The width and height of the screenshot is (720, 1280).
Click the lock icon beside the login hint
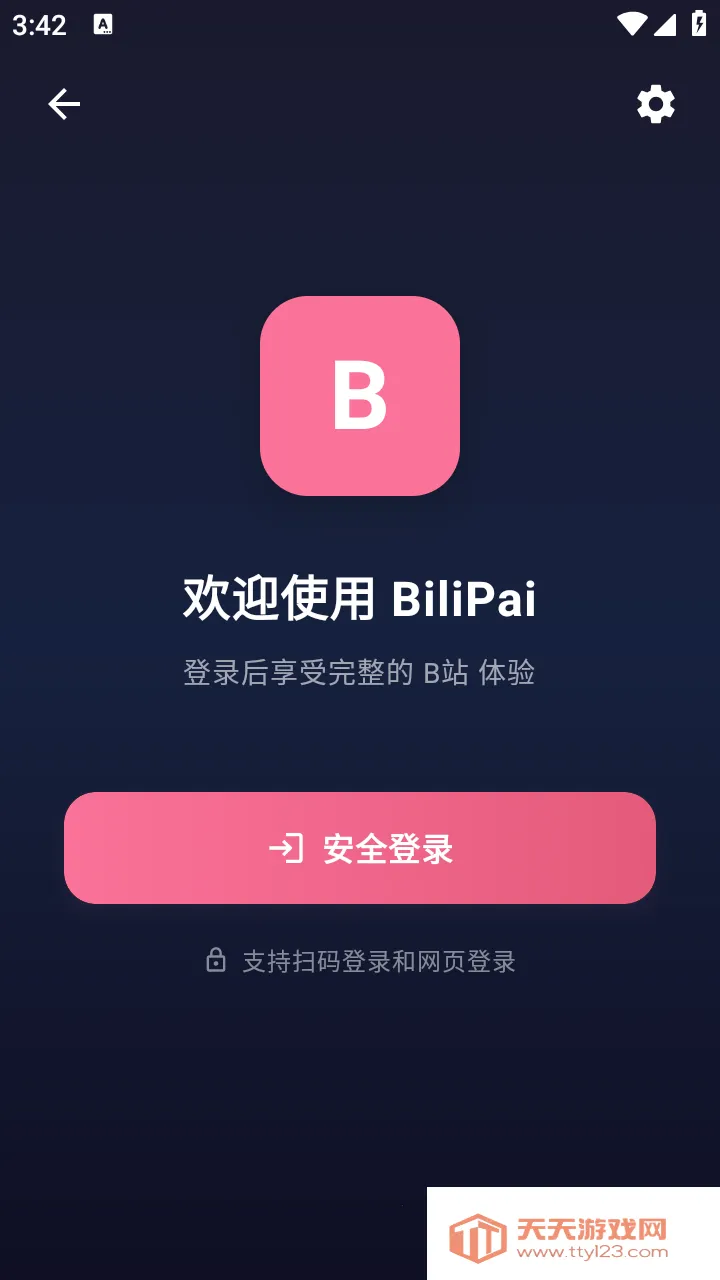click(x=215, y=961)
